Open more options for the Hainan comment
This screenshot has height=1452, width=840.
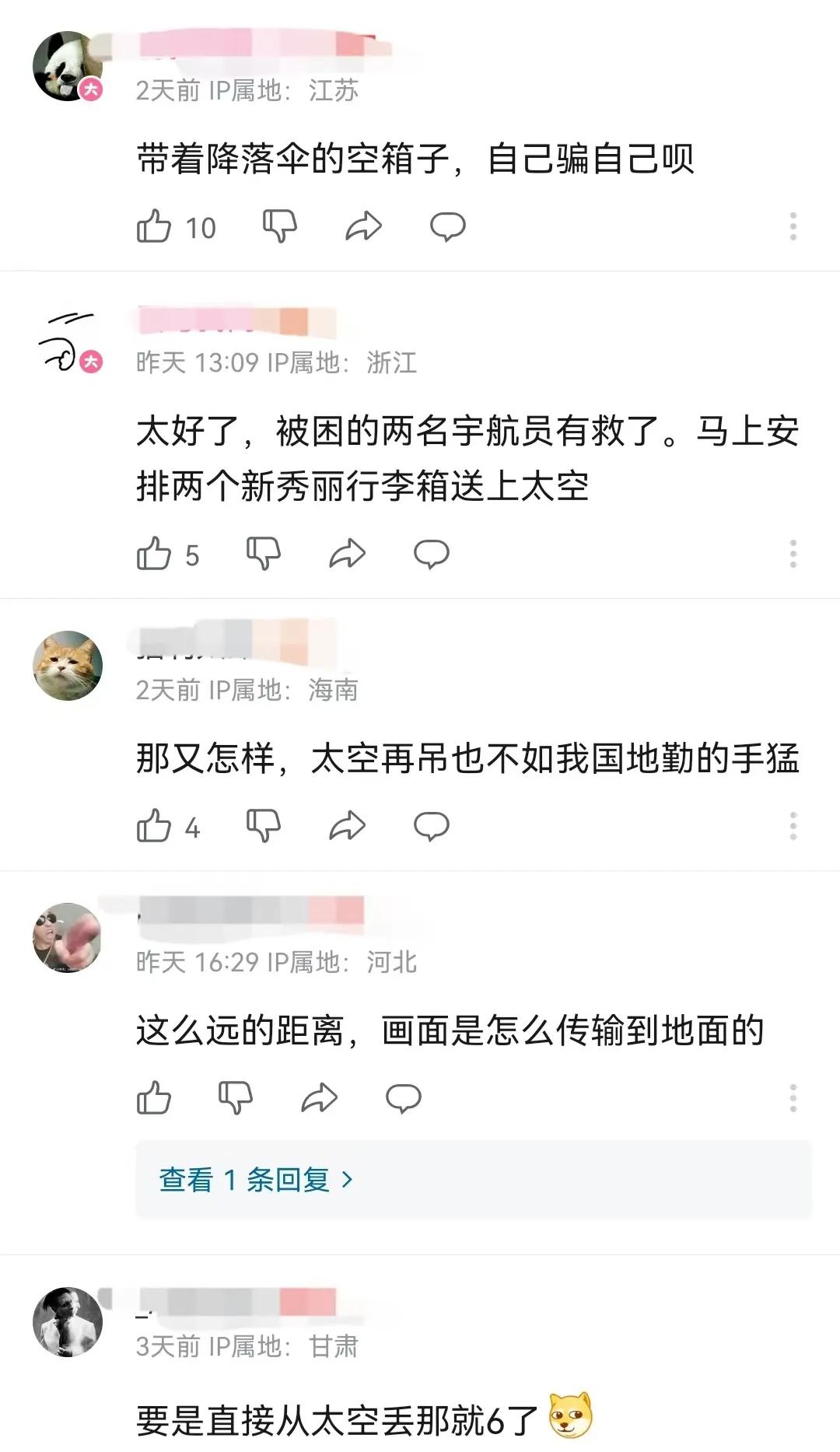pos(793,826)
